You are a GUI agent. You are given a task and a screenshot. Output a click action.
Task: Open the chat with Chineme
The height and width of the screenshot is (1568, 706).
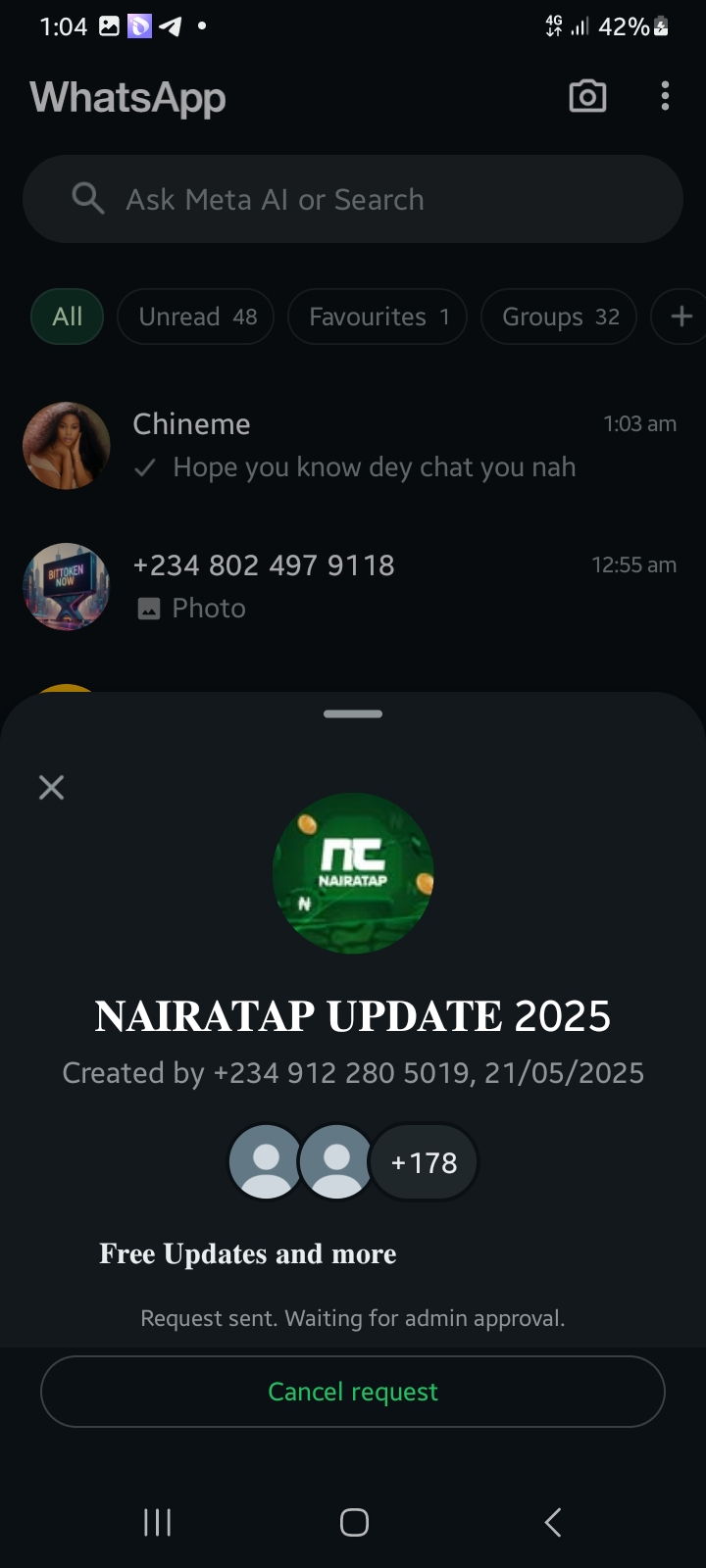pos(353,445)
